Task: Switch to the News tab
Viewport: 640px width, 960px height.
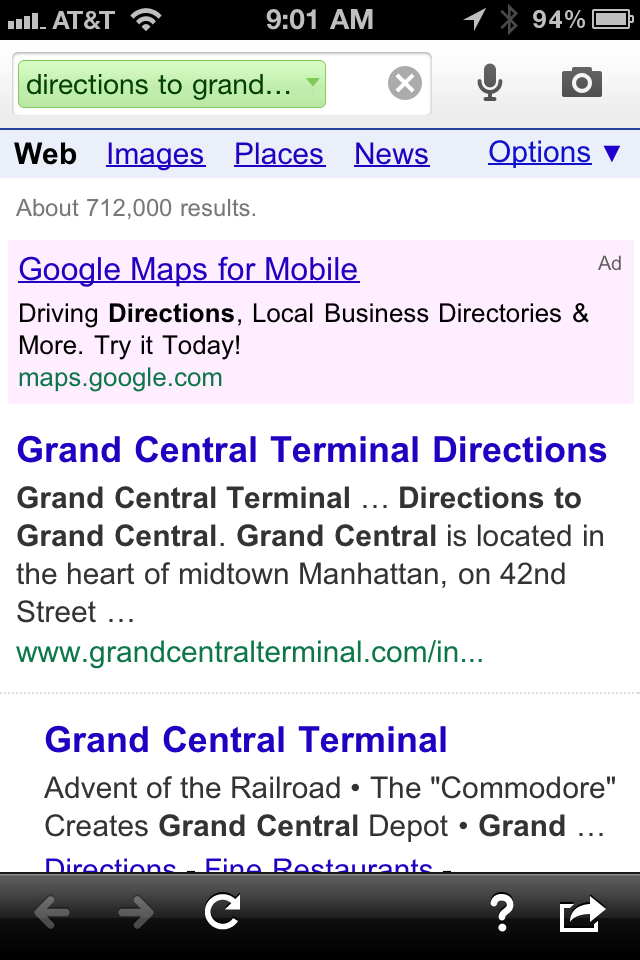Action: pyautogui.click(x=391, y=154)
